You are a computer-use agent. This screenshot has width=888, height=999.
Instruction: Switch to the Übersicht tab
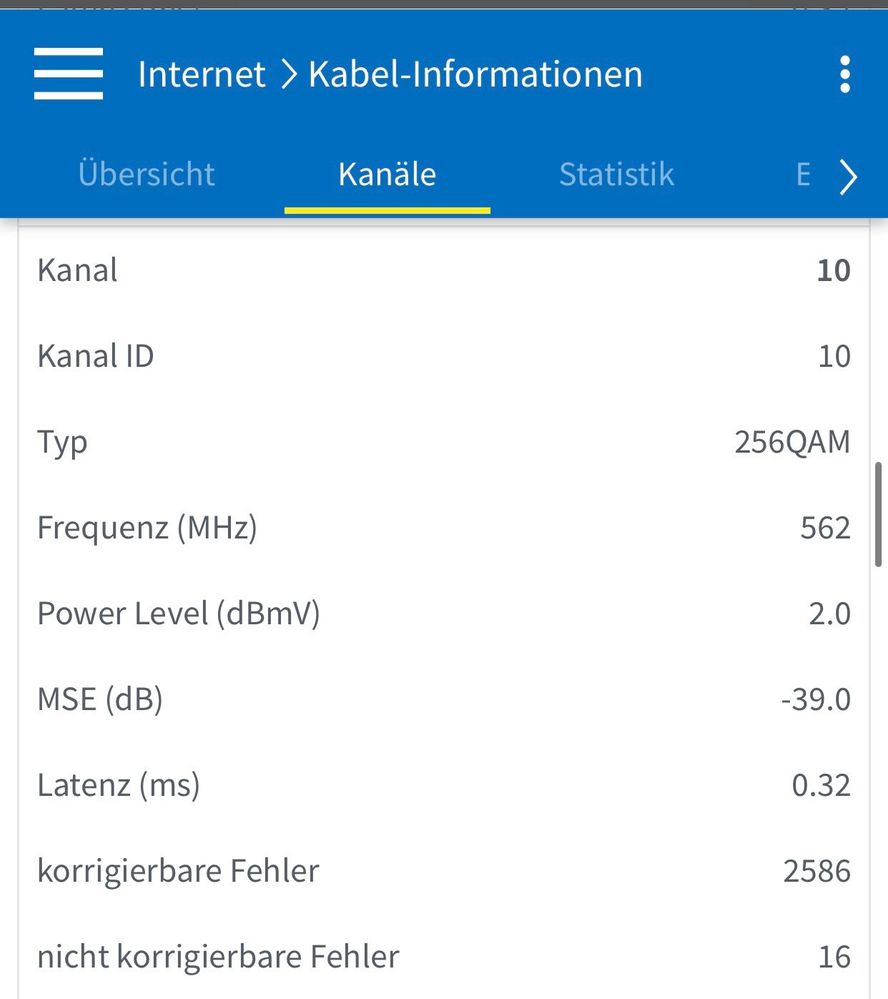(146, 174)
